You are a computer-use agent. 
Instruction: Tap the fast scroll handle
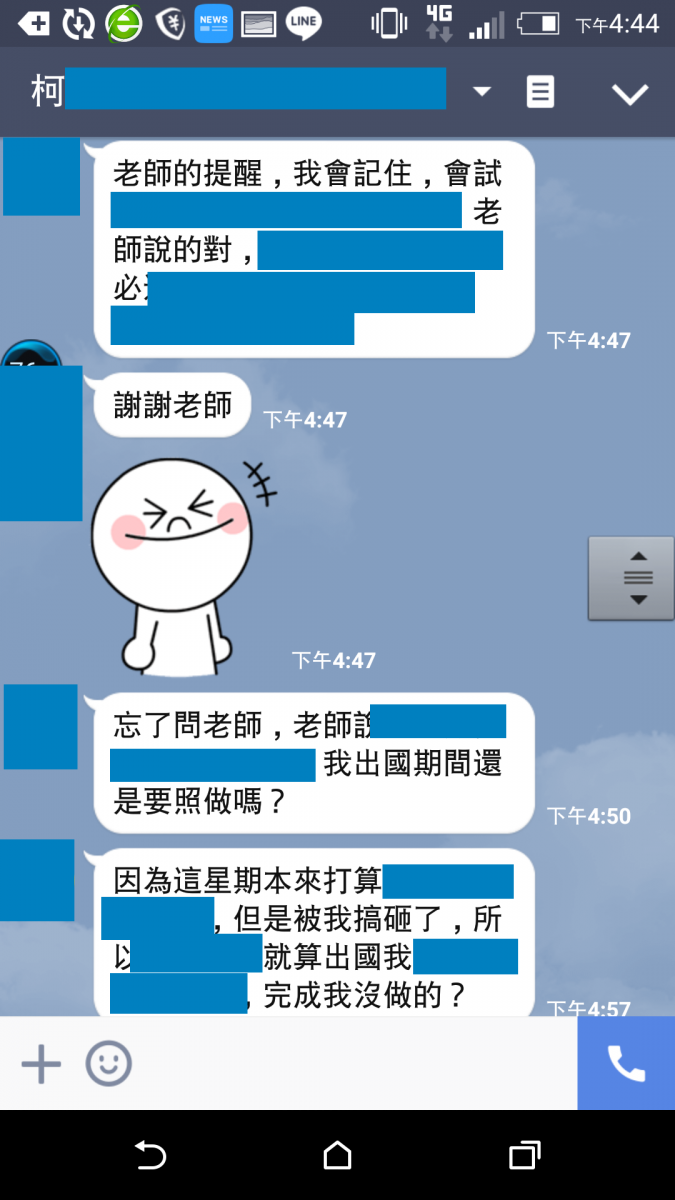click(630, 578)
